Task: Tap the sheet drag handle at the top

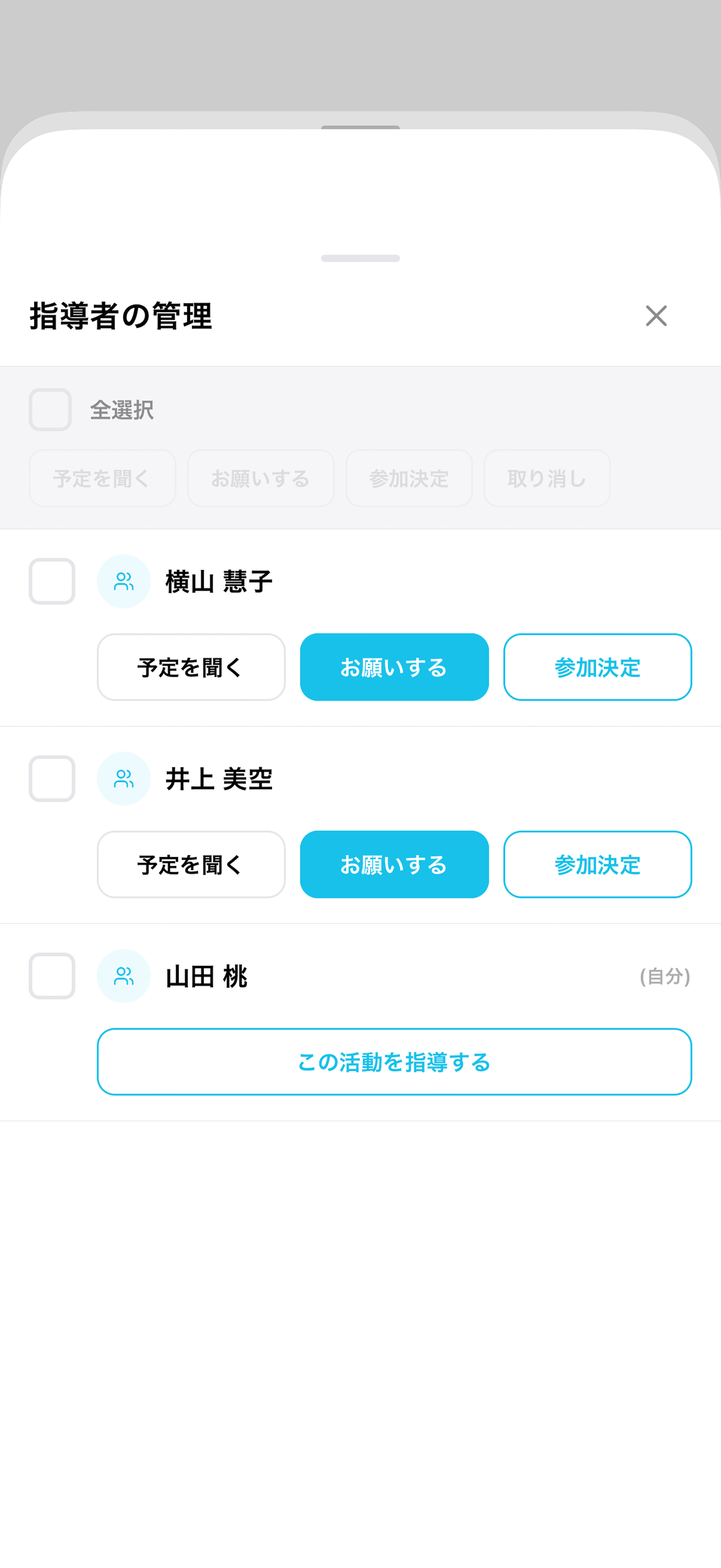Action: click(360, 258)
